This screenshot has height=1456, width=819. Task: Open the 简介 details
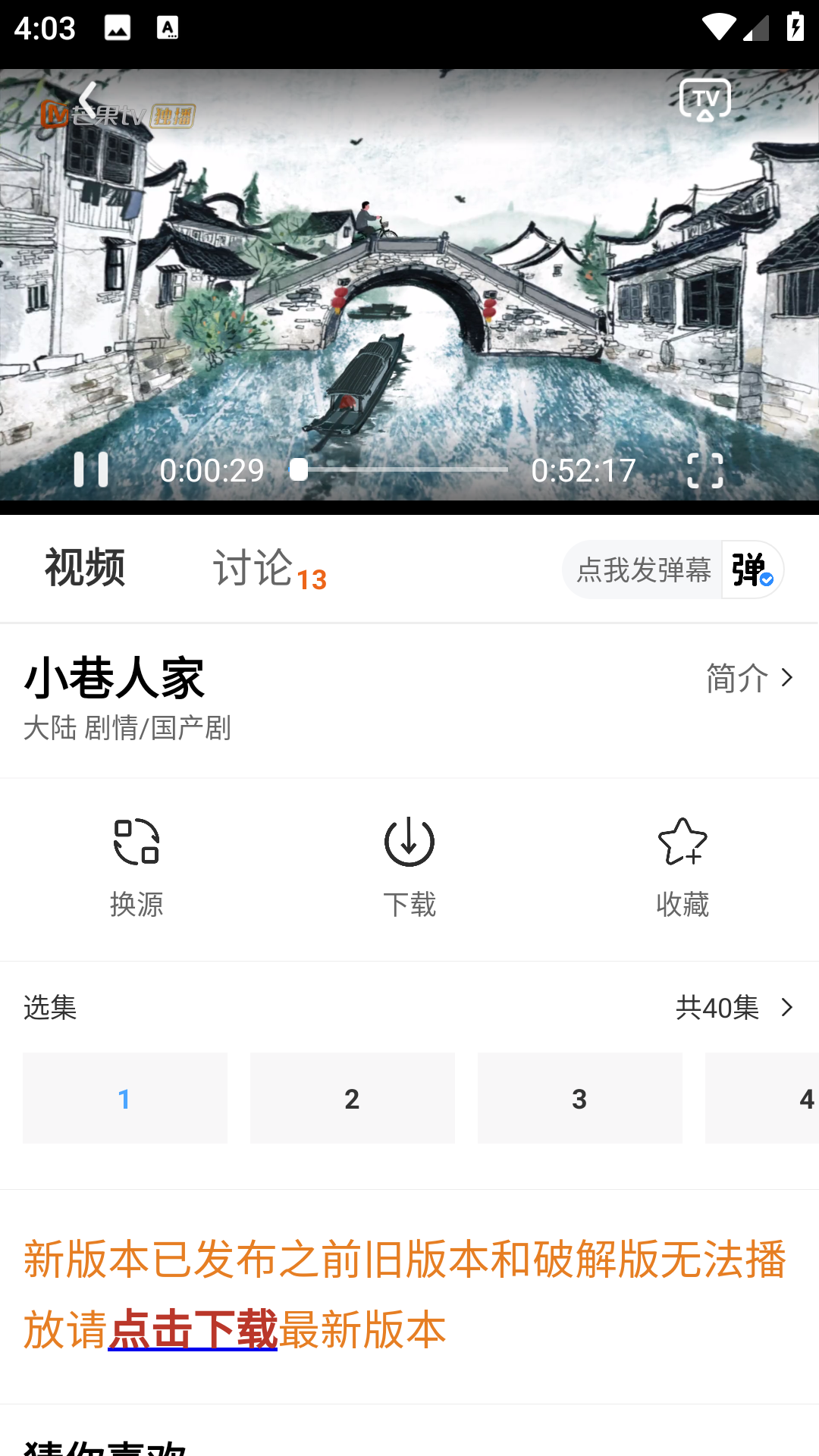point(749,678)
